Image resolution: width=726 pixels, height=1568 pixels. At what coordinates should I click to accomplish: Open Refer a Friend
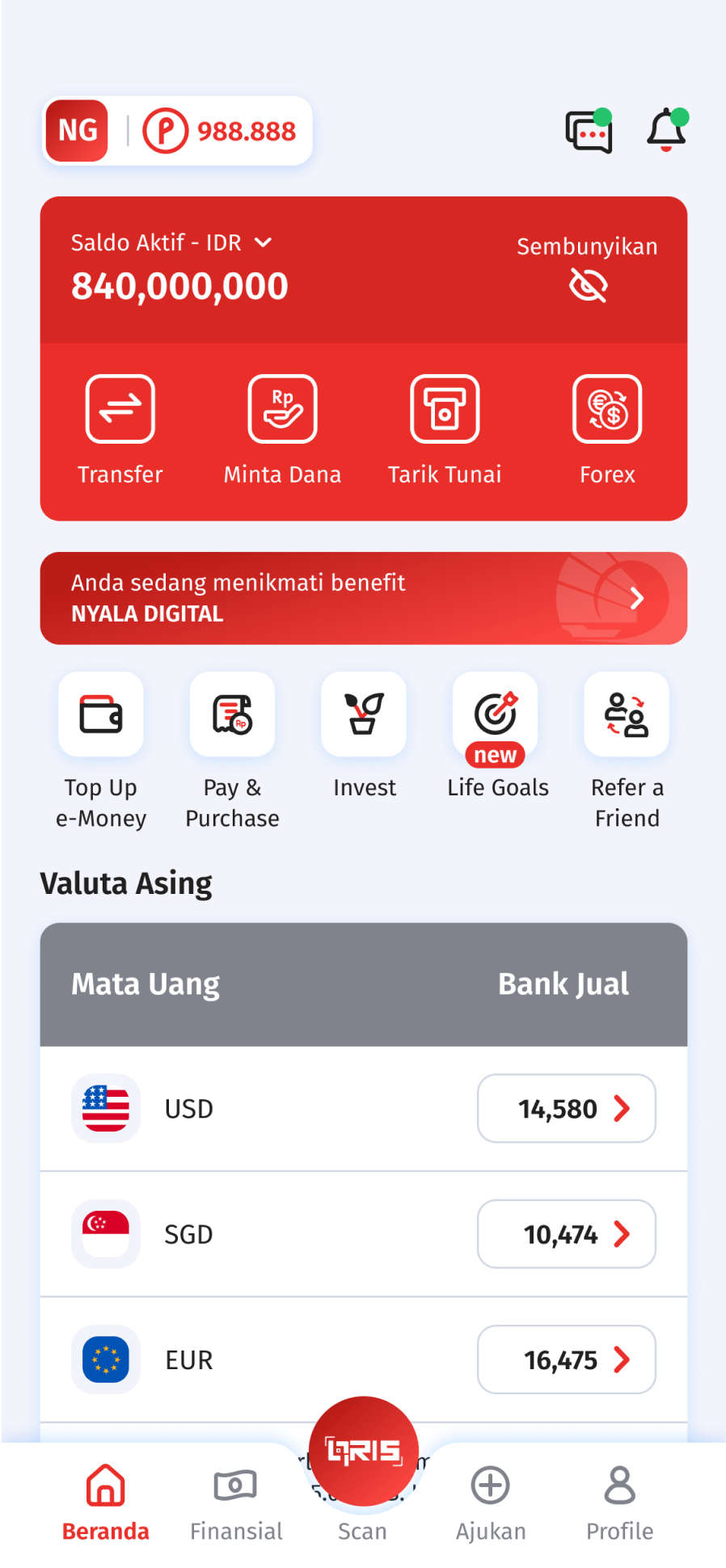tap(627, 714)
